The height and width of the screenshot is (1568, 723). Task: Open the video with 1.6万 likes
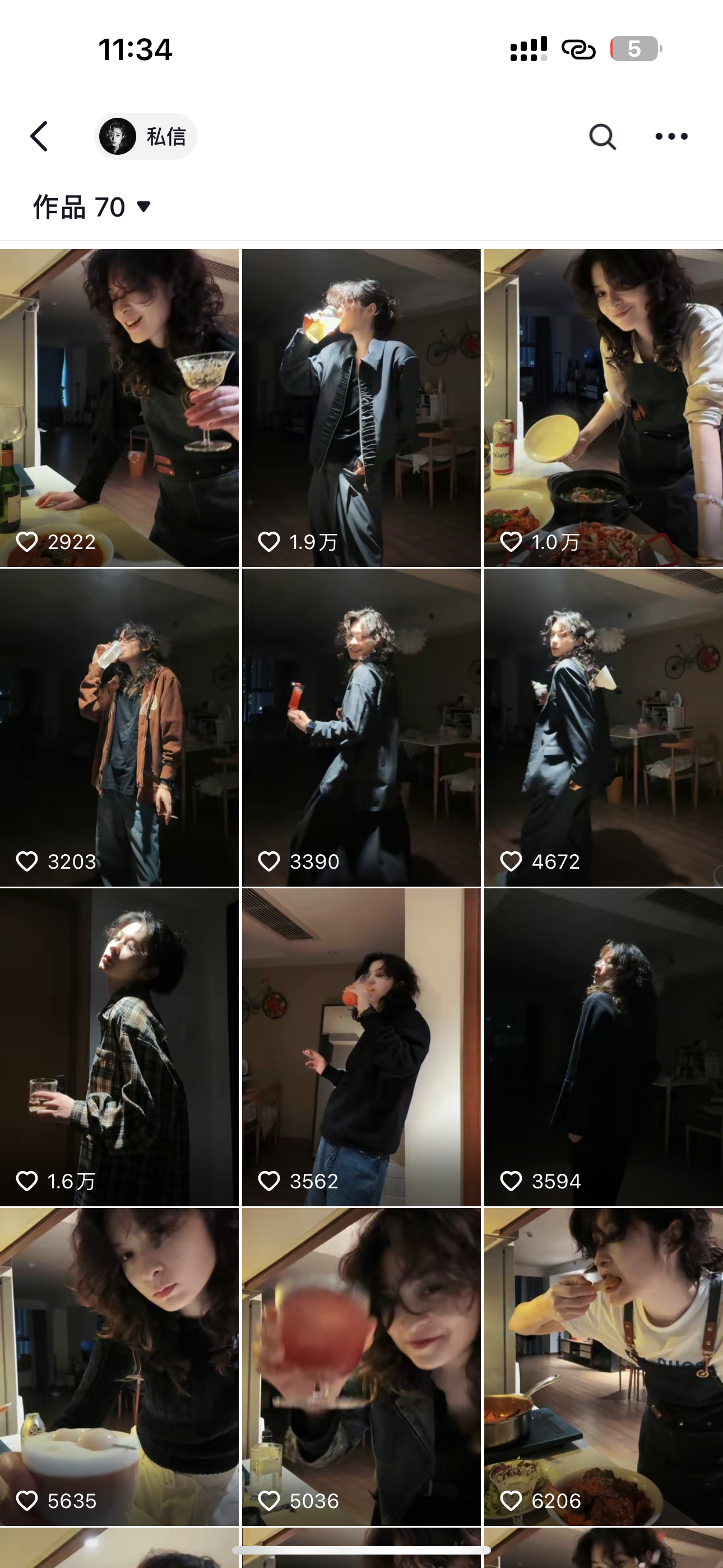point(119,1047)
